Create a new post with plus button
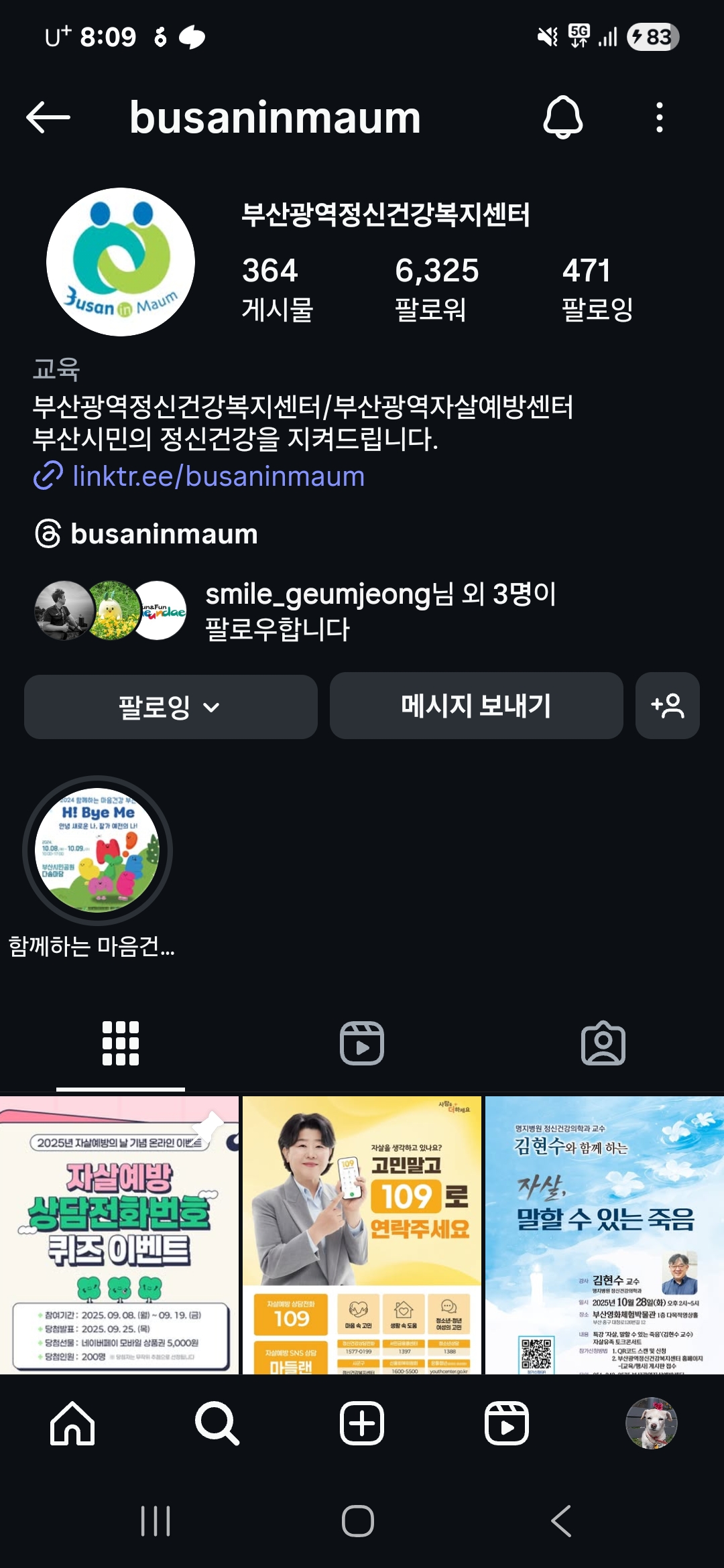The height and width of the screenshot is (1568, 724). click(362, 1423)
